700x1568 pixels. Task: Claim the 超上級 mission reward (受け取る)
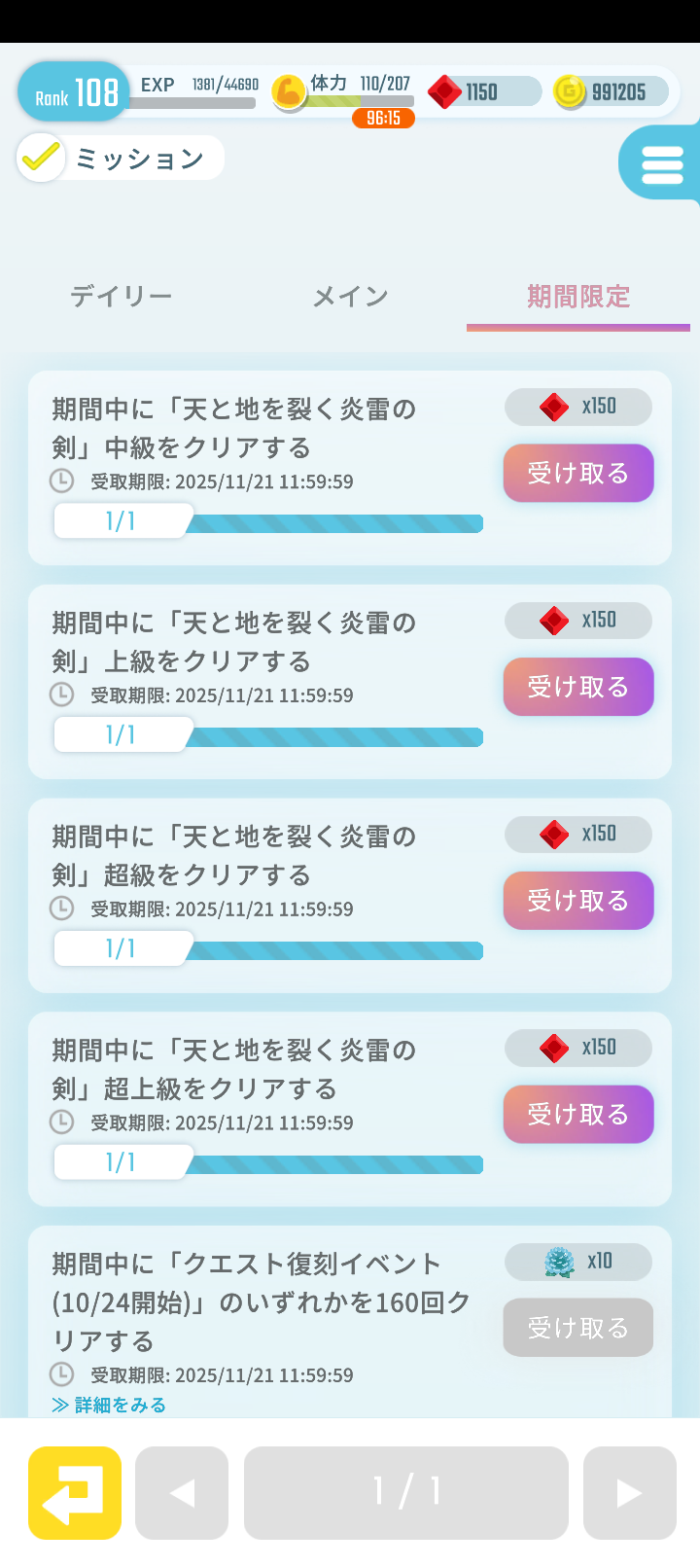click(577, 1114)
